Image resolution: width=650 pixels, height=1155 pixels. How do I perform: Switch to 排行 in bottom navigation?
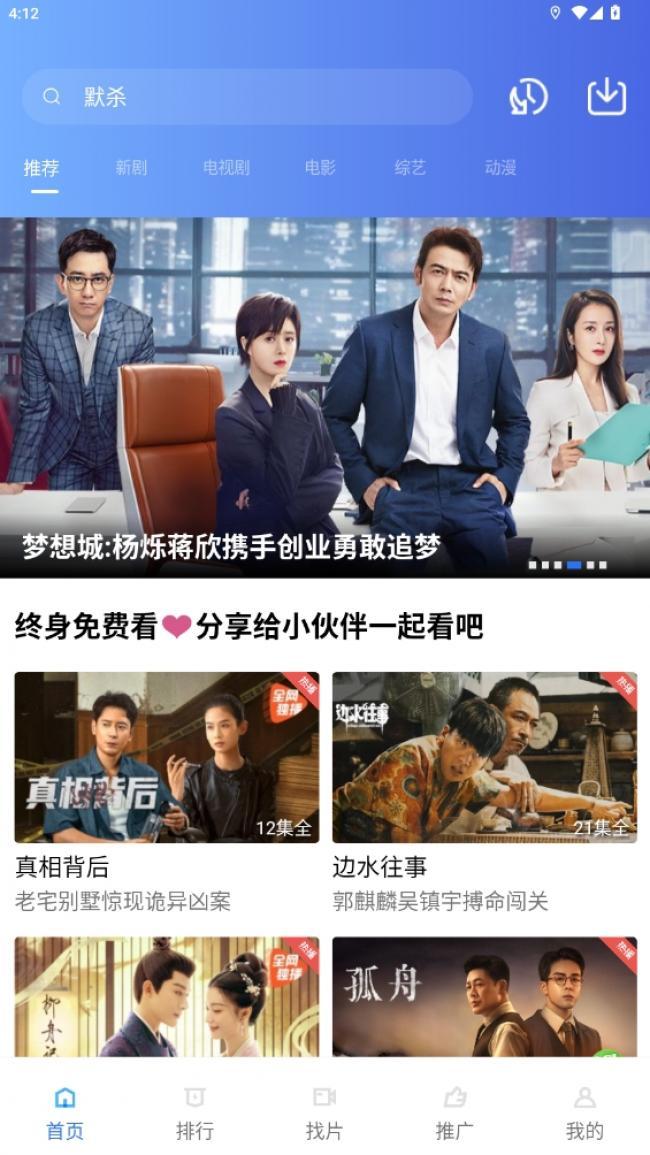tap(195, 1112)
